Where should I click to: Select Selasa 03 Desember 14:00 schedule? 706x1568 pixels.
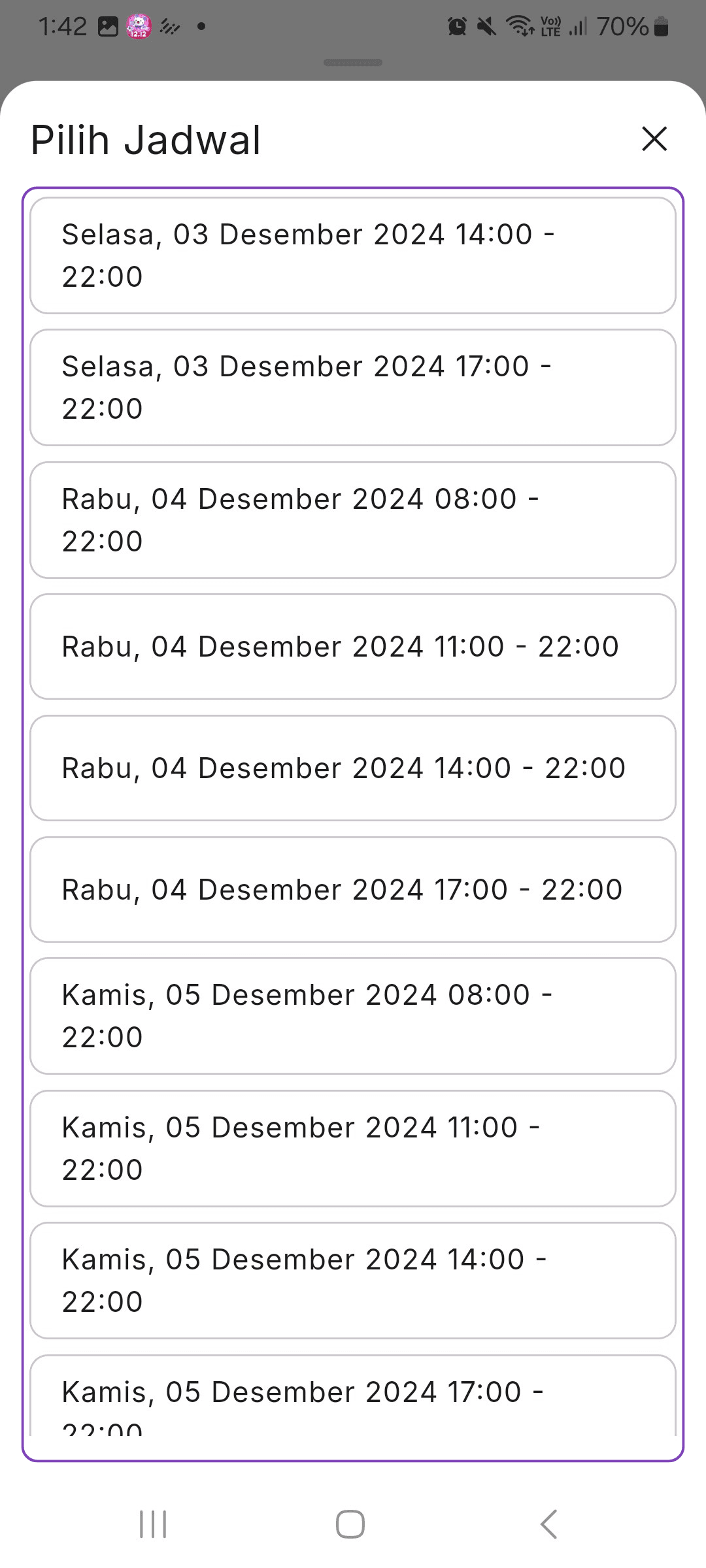pos(353,255)
